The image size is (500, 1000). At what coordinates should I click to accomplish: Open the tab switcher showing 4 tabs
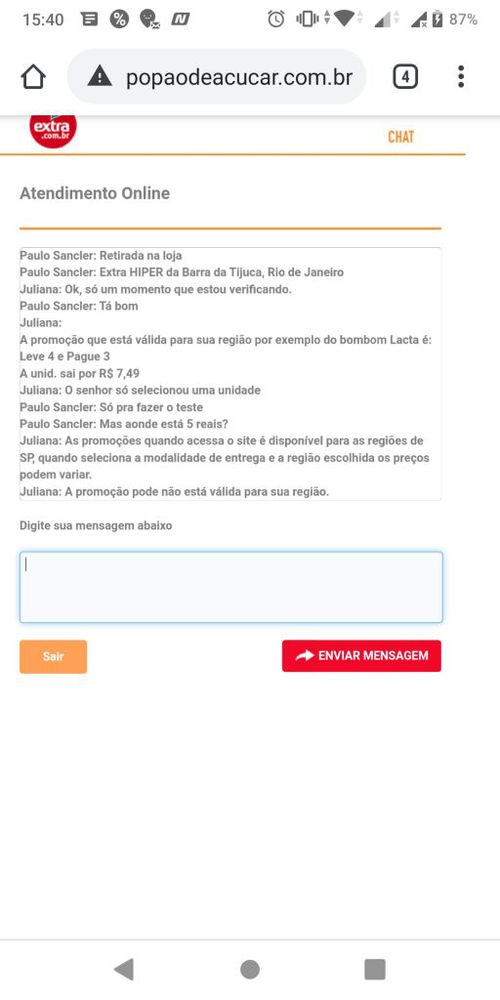[405, 78]
